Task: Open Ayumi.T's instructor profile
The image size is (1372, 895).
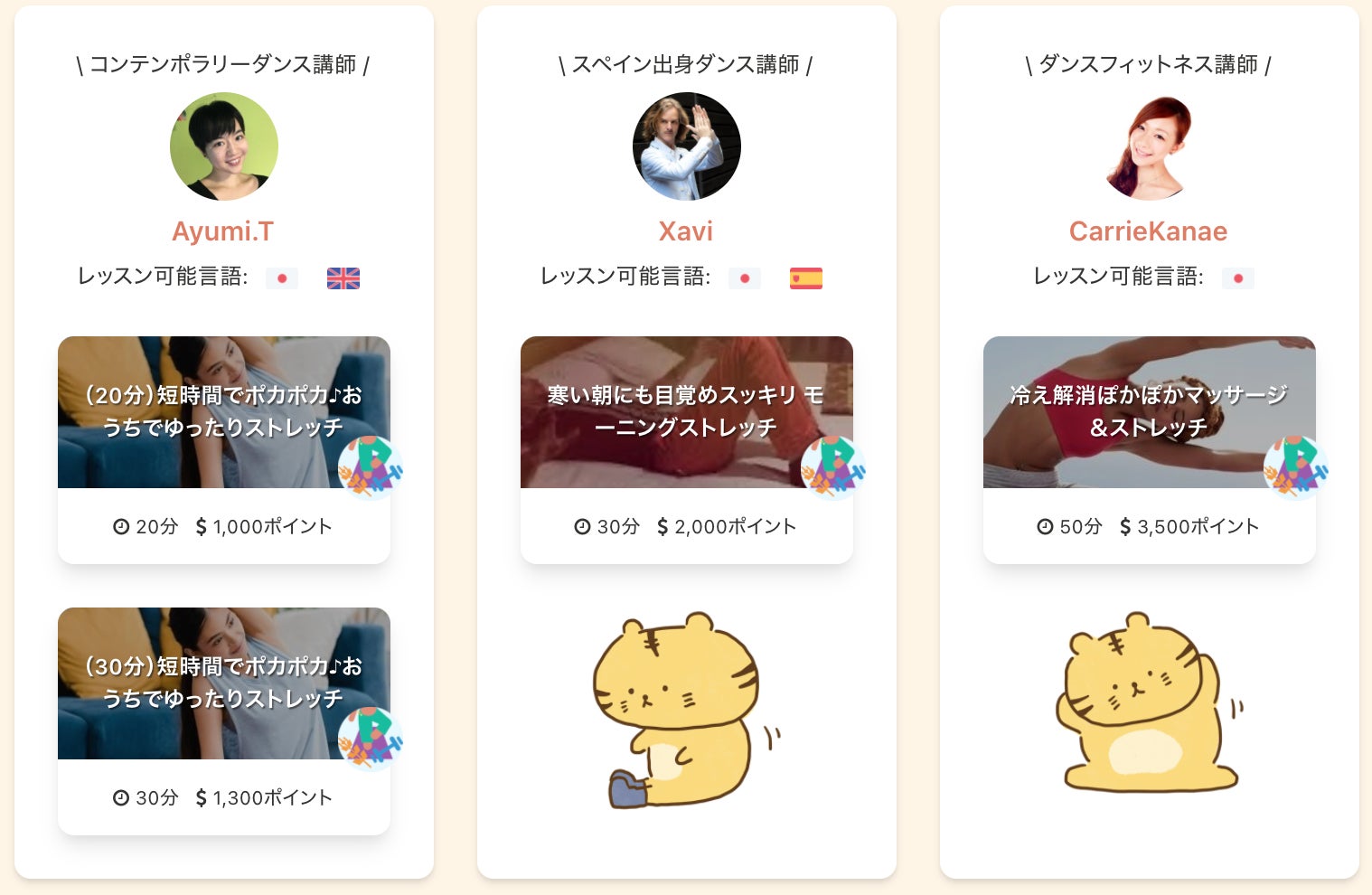Action: (222, 231)
